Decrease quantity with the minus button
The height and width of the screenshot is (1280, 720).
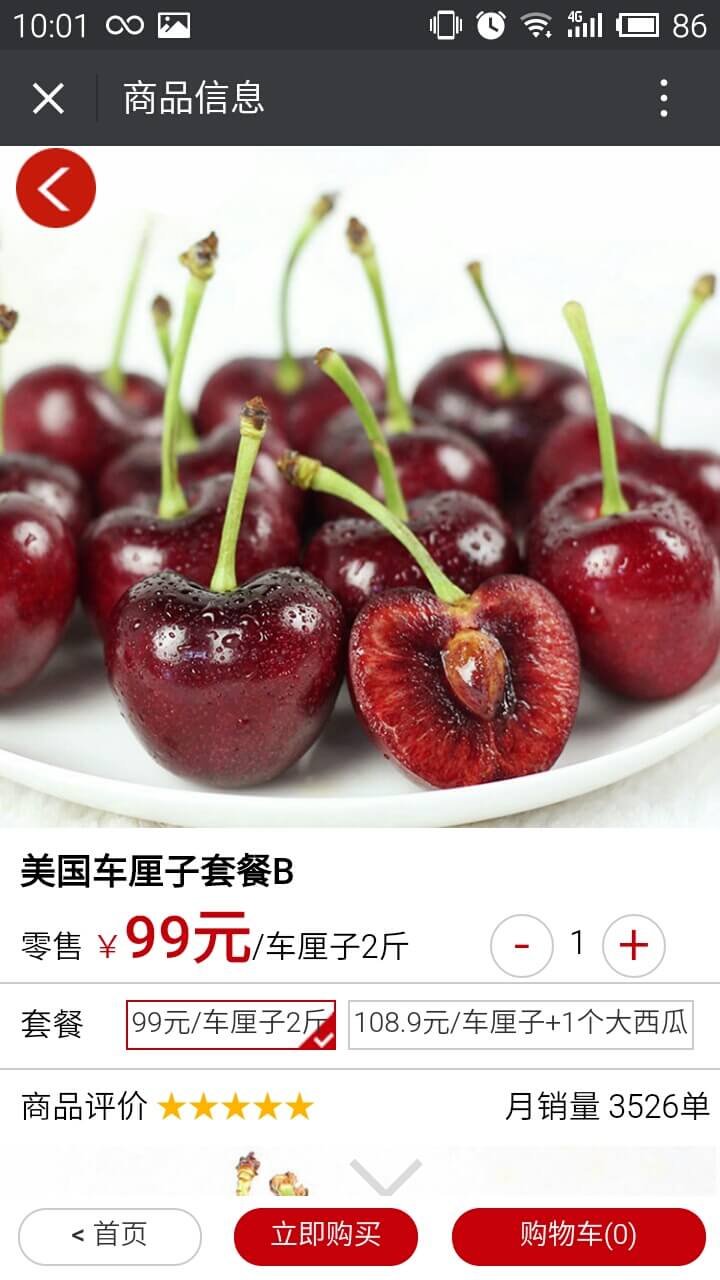[x=521, y=945]
